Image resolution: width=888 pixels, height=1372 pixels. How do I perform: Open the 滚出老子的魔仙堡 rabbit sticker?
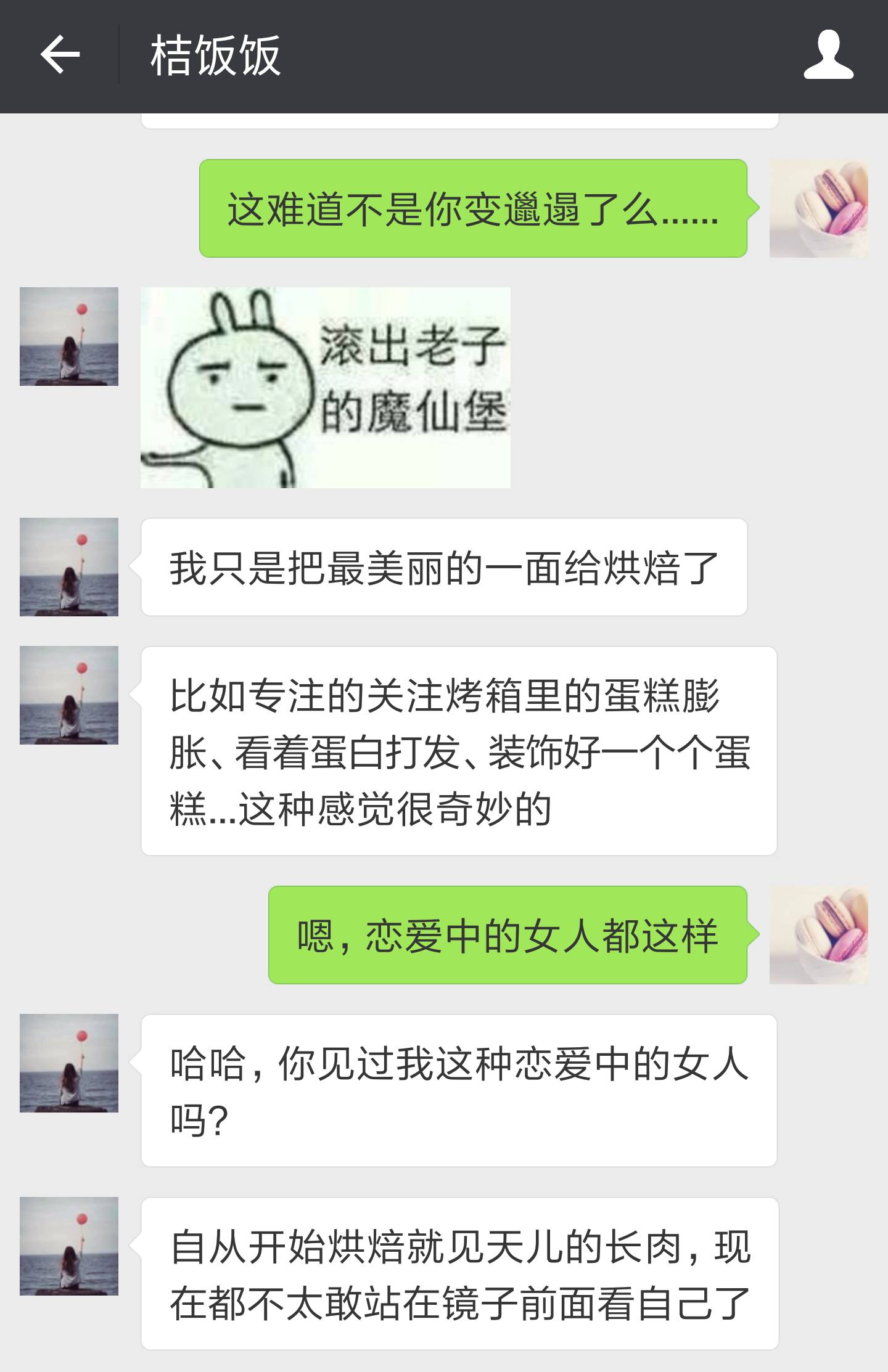pyautogui.click(x=325, y=387)
